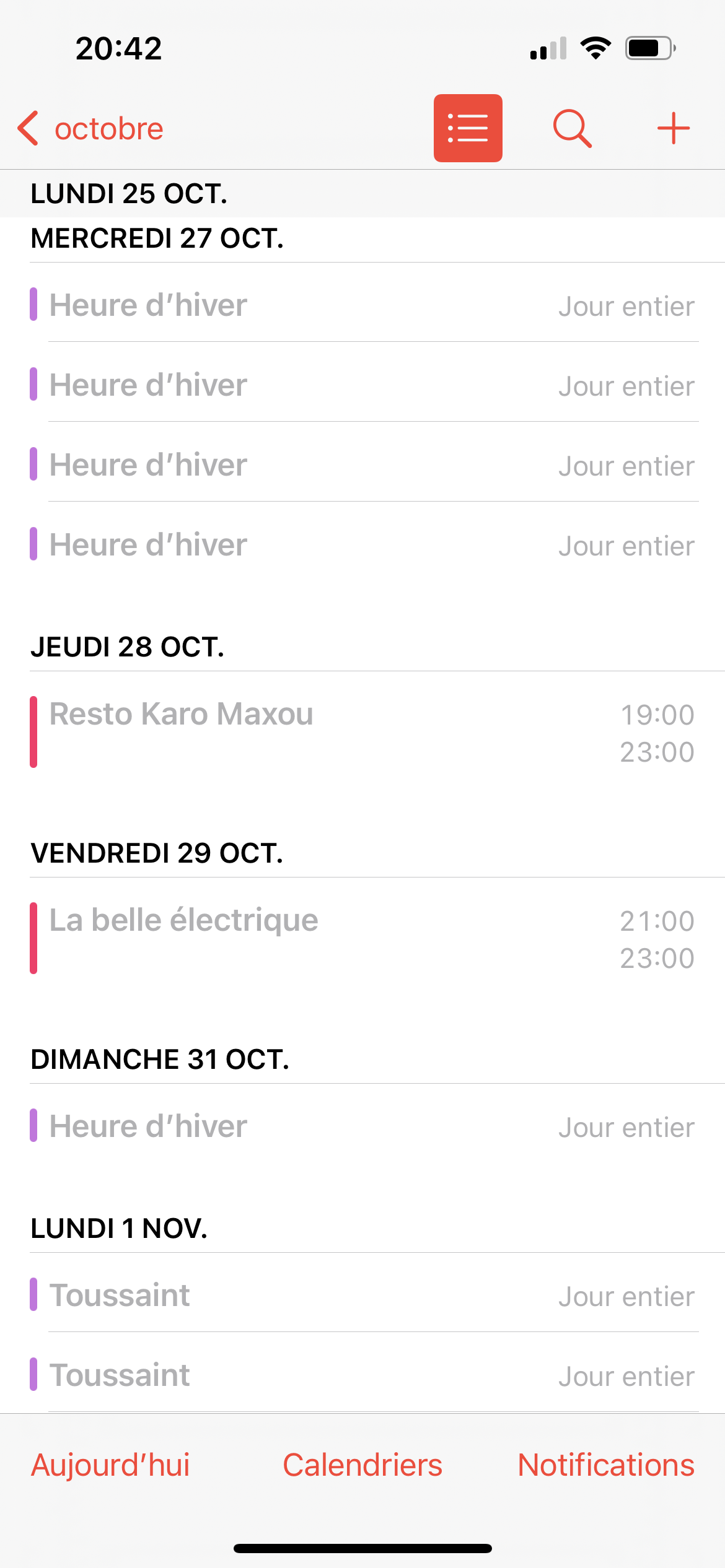Jump to Aujourd'hui
This screenshot has width=725, height=1568.
(x=110, y=1465)
